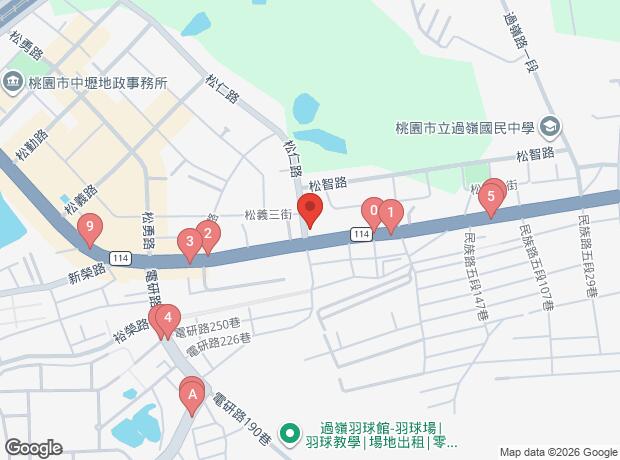This screenshot has width=620, height=460.
Task: Select the map marker numbered 3
Action: click(188, 241)
